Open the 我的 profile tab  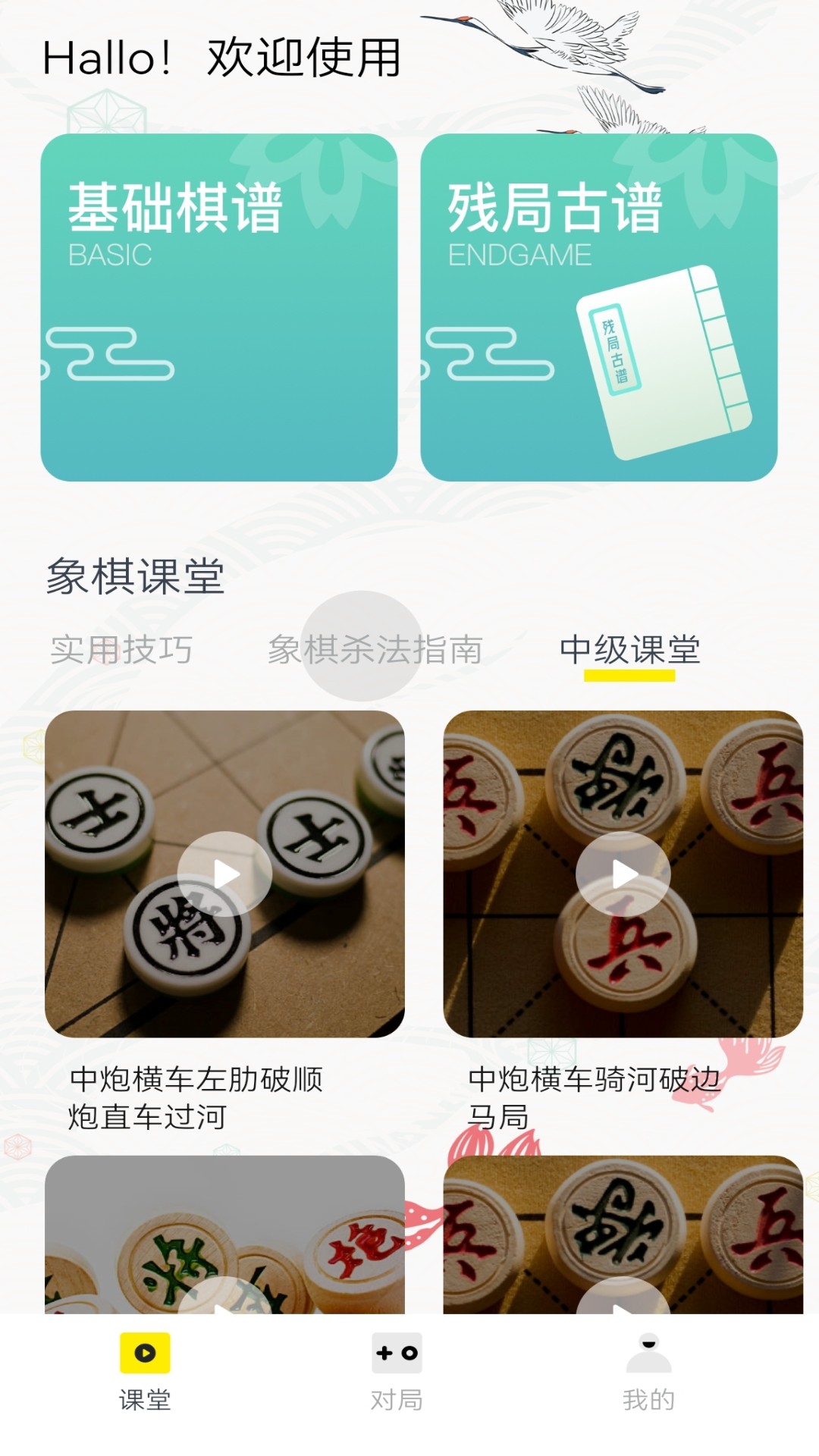[648, 1371]
